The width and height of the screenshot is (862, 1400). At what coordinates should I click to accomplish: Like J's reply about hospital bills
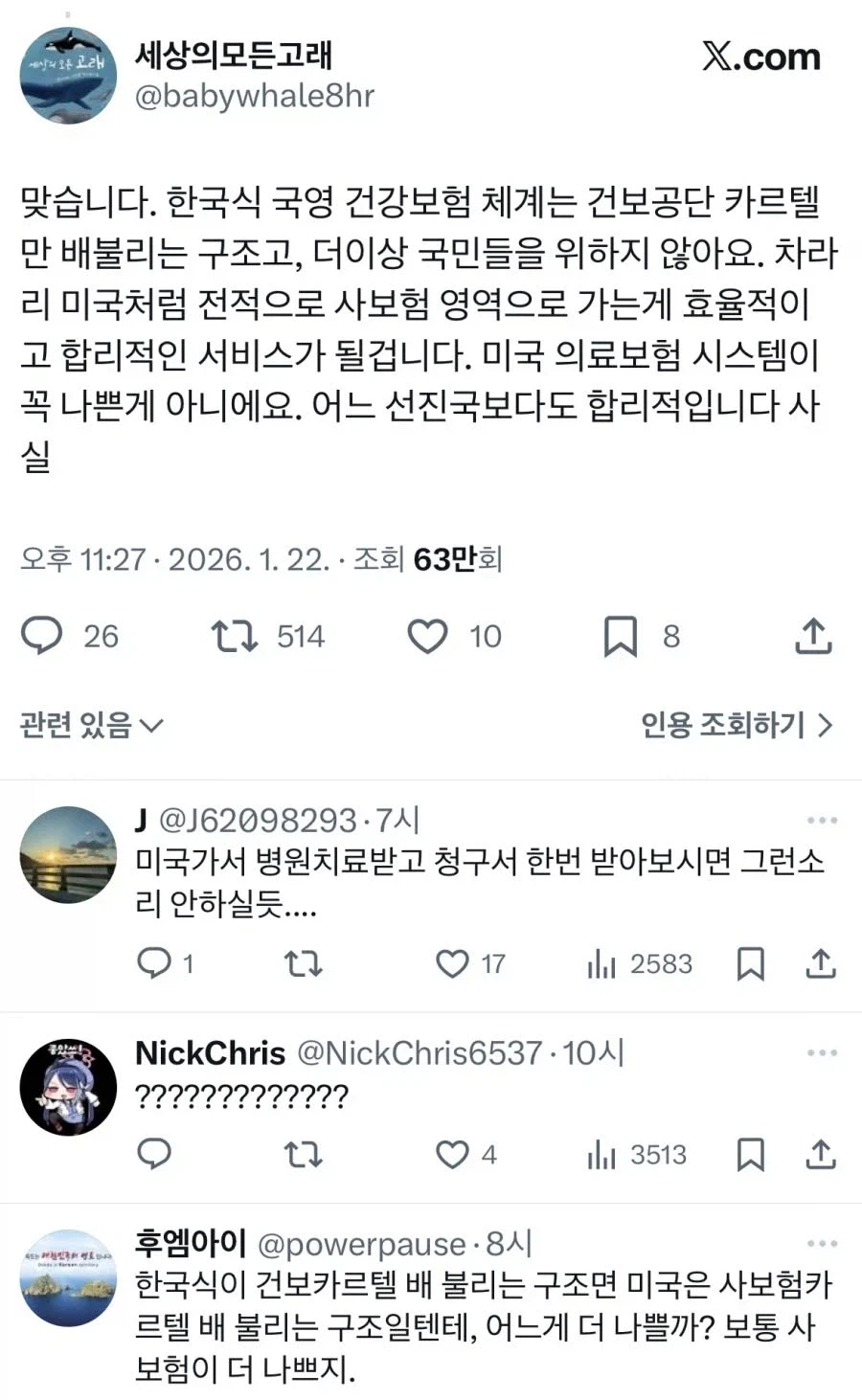[450, 964]
